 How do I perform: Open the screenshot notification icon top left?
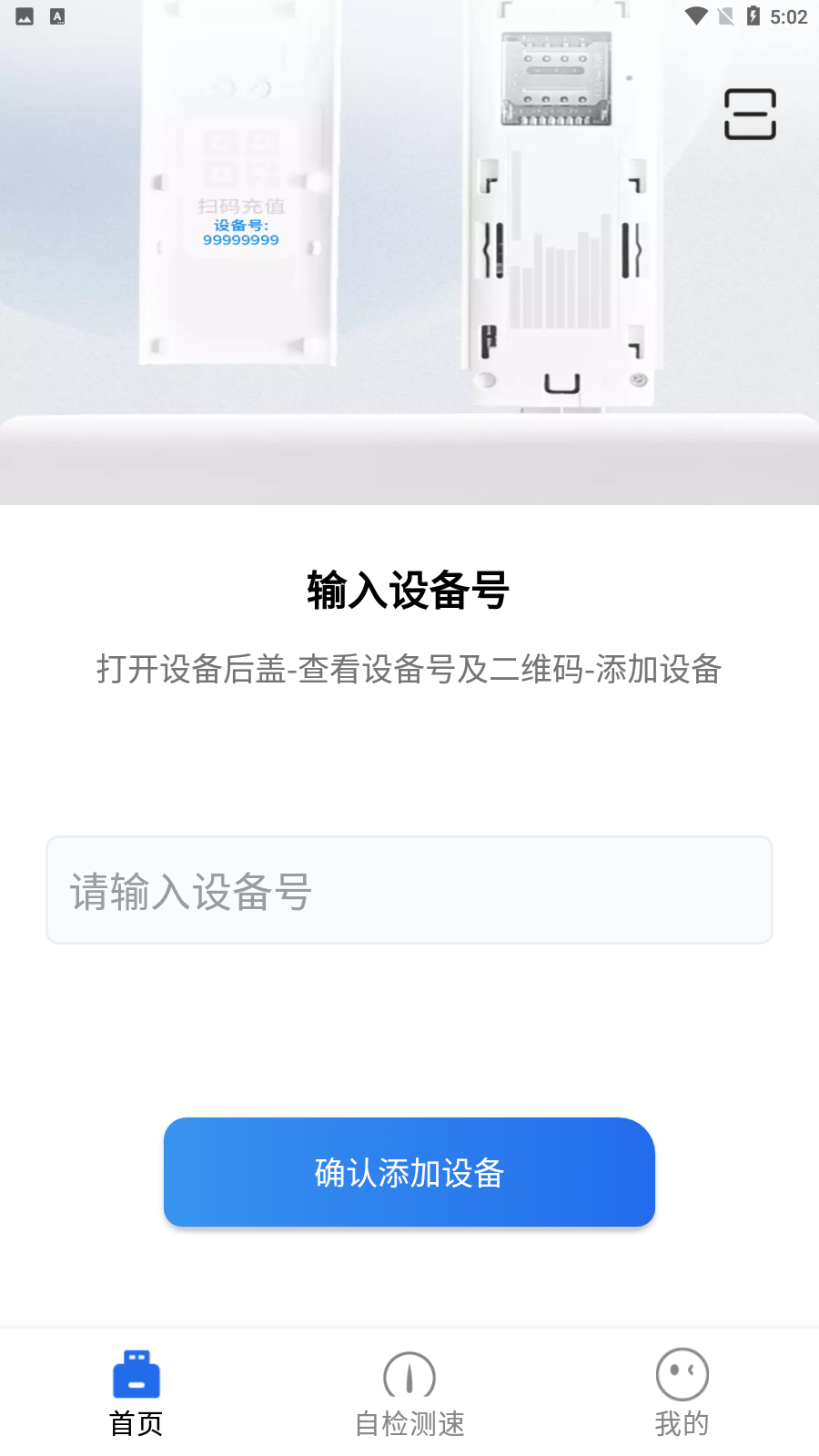point(23,15)
